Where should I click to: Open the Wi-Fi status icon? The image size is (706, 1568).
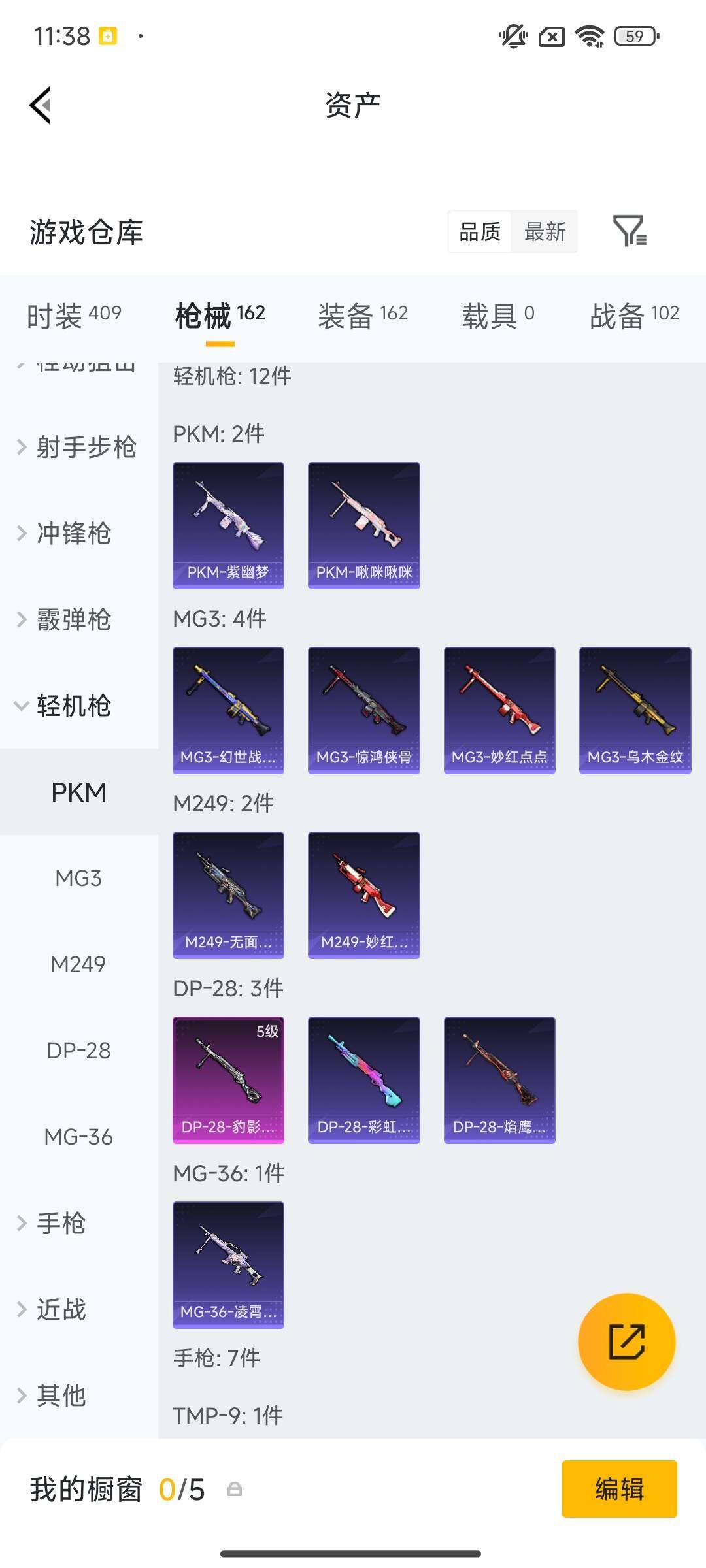592,37
